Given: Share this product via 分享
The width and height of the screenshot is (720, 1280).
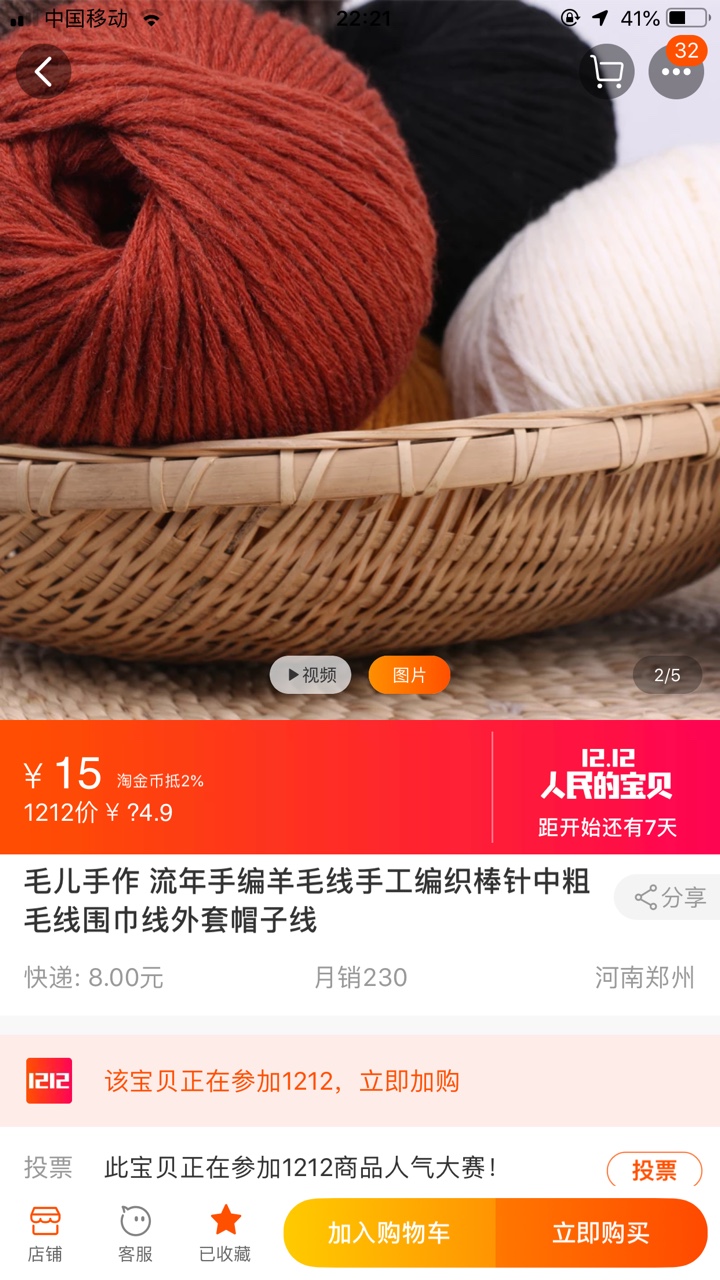Looking at the screenshot, I should (668, 897).
